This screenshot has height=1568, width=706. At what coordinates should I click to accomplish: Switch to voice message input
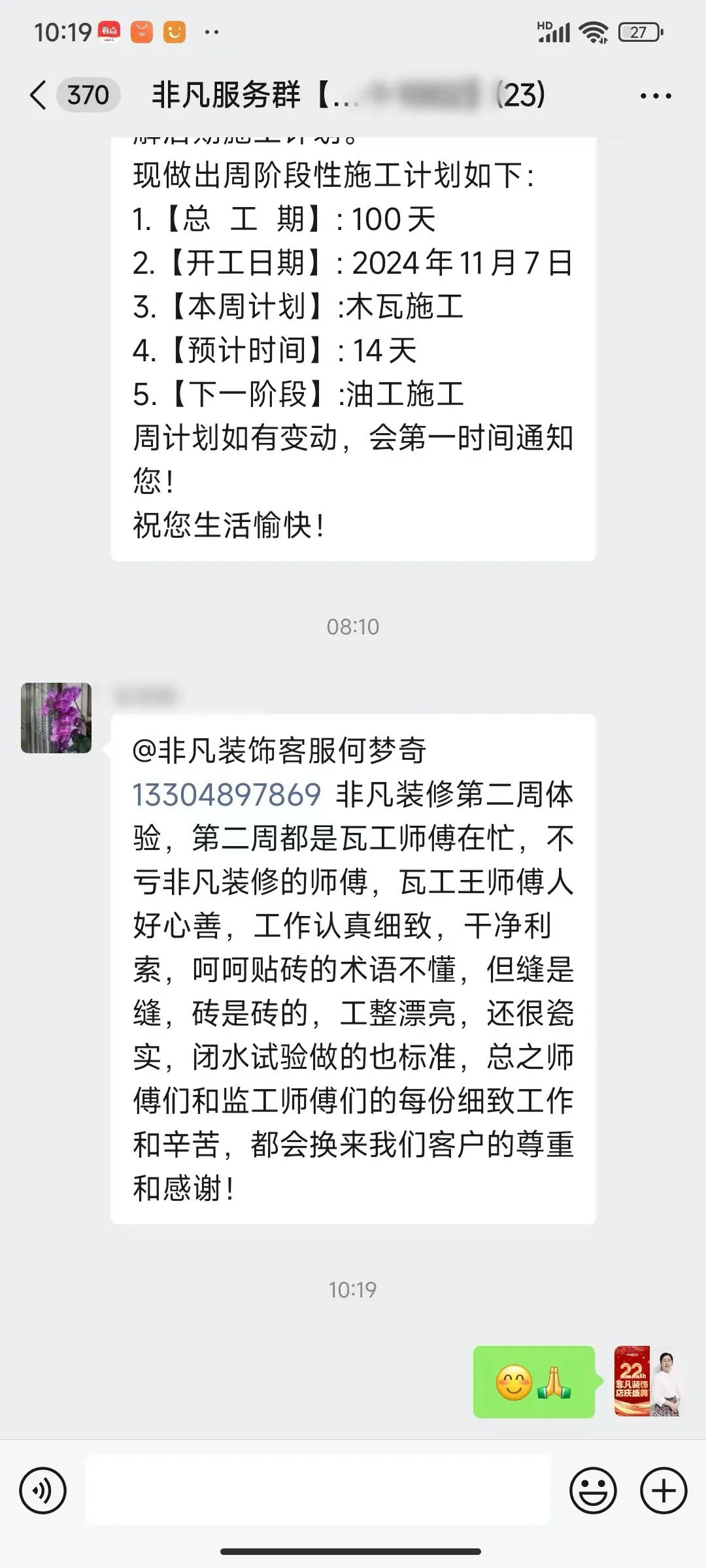click(x=43, y=1491)
